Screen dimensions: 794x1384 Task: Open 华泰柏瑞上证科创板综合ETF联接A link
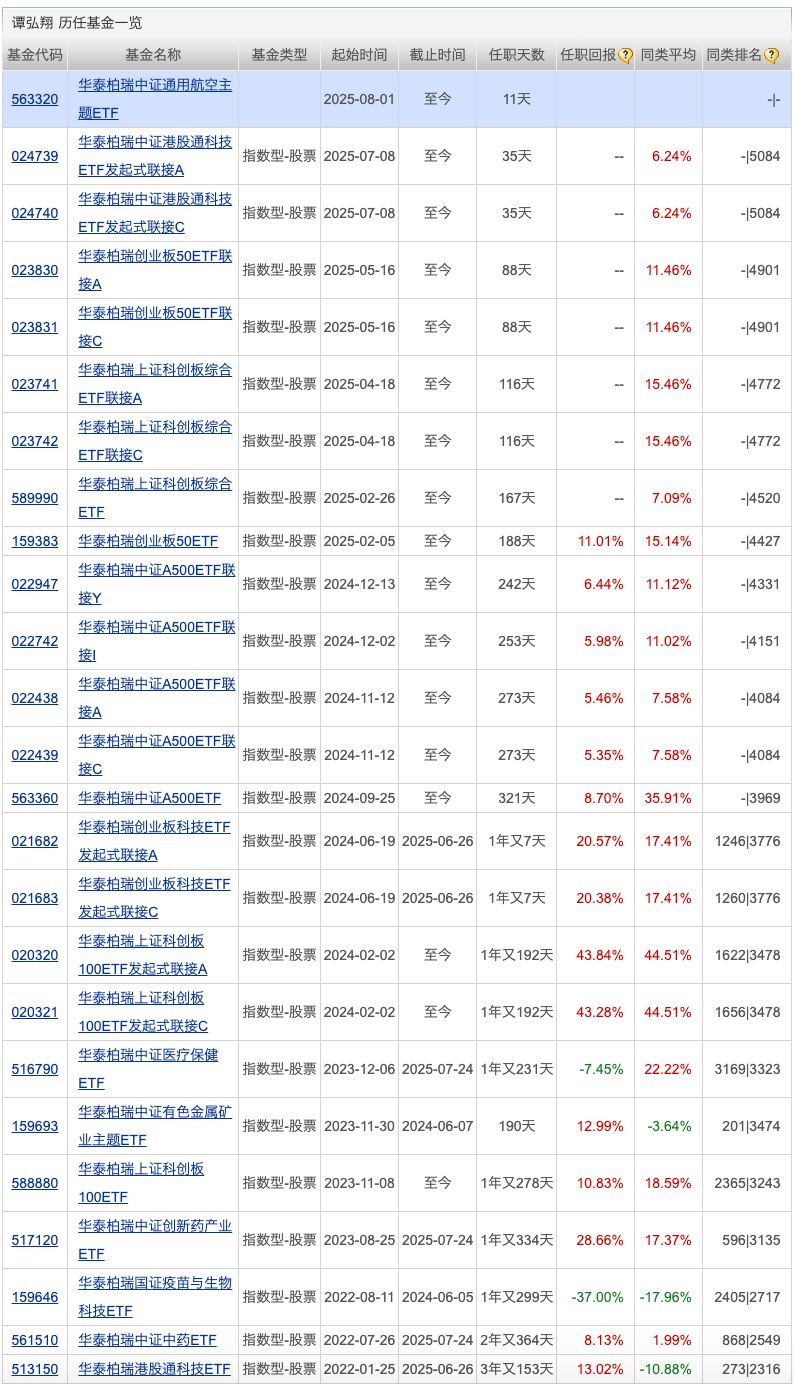155,384
